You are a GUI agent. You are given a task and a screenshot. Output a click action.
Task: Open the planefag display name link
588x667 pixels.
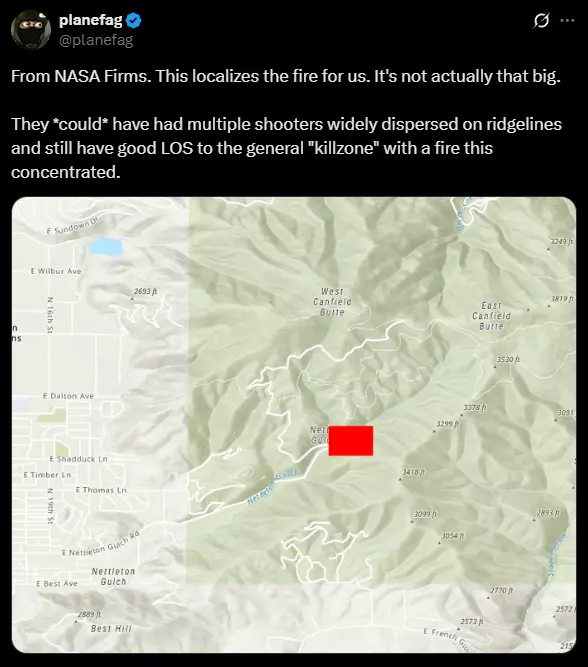[91, 20]
